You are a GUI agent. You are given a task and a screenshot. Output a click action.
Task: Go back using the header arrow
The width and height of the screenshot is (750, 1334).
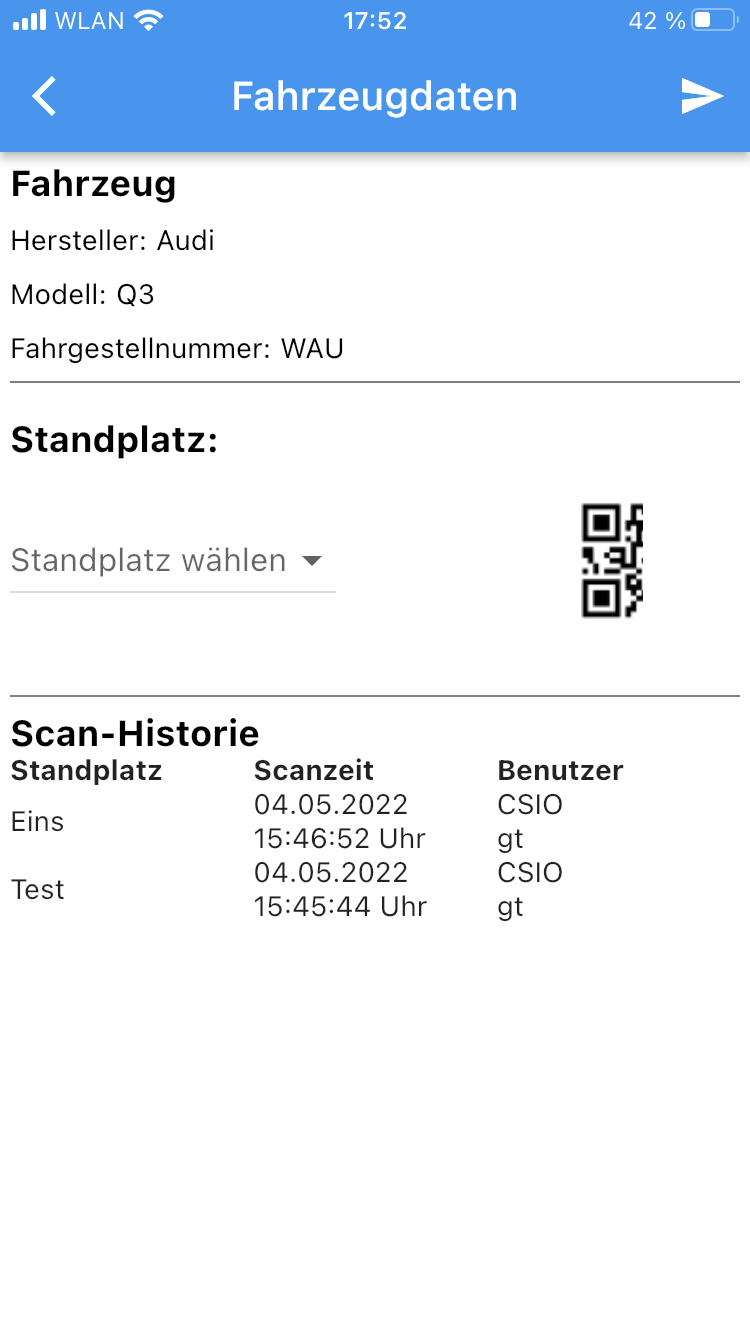[44, 97]
